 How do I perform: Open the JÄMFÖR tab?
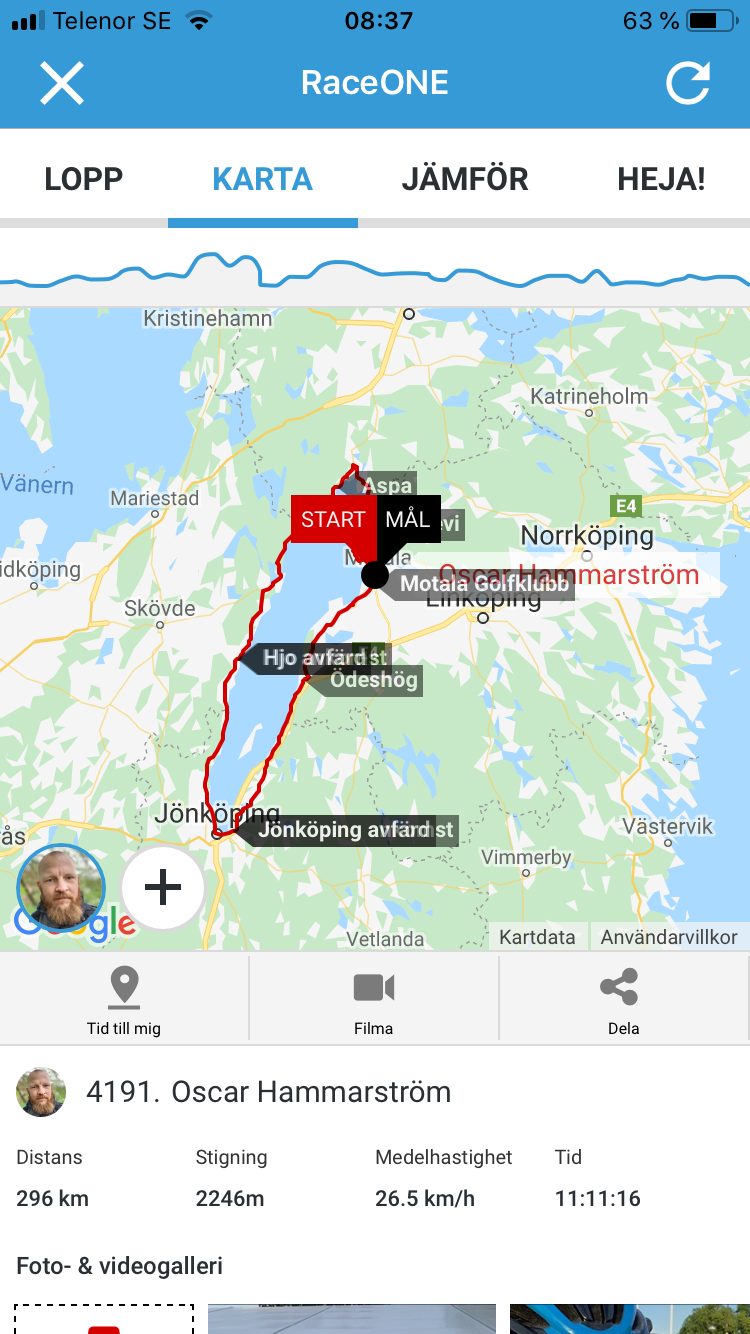[x=465, y=180]
